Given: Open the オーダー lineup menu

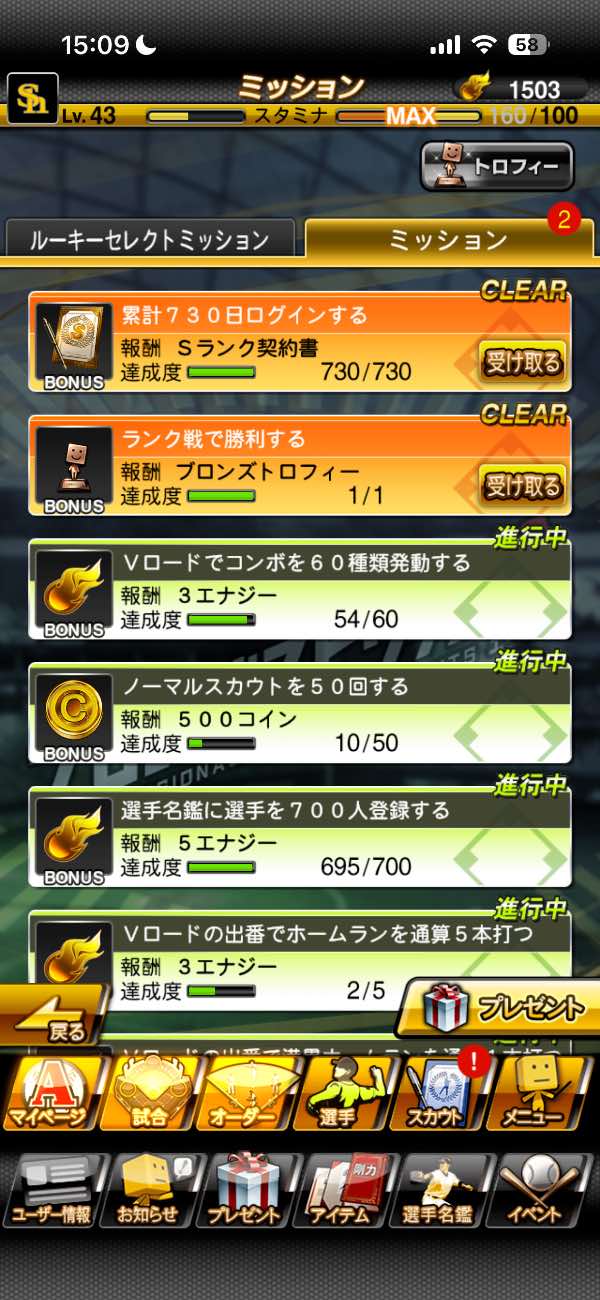Looking at the screenshot, I should [x=245, y=1093].
